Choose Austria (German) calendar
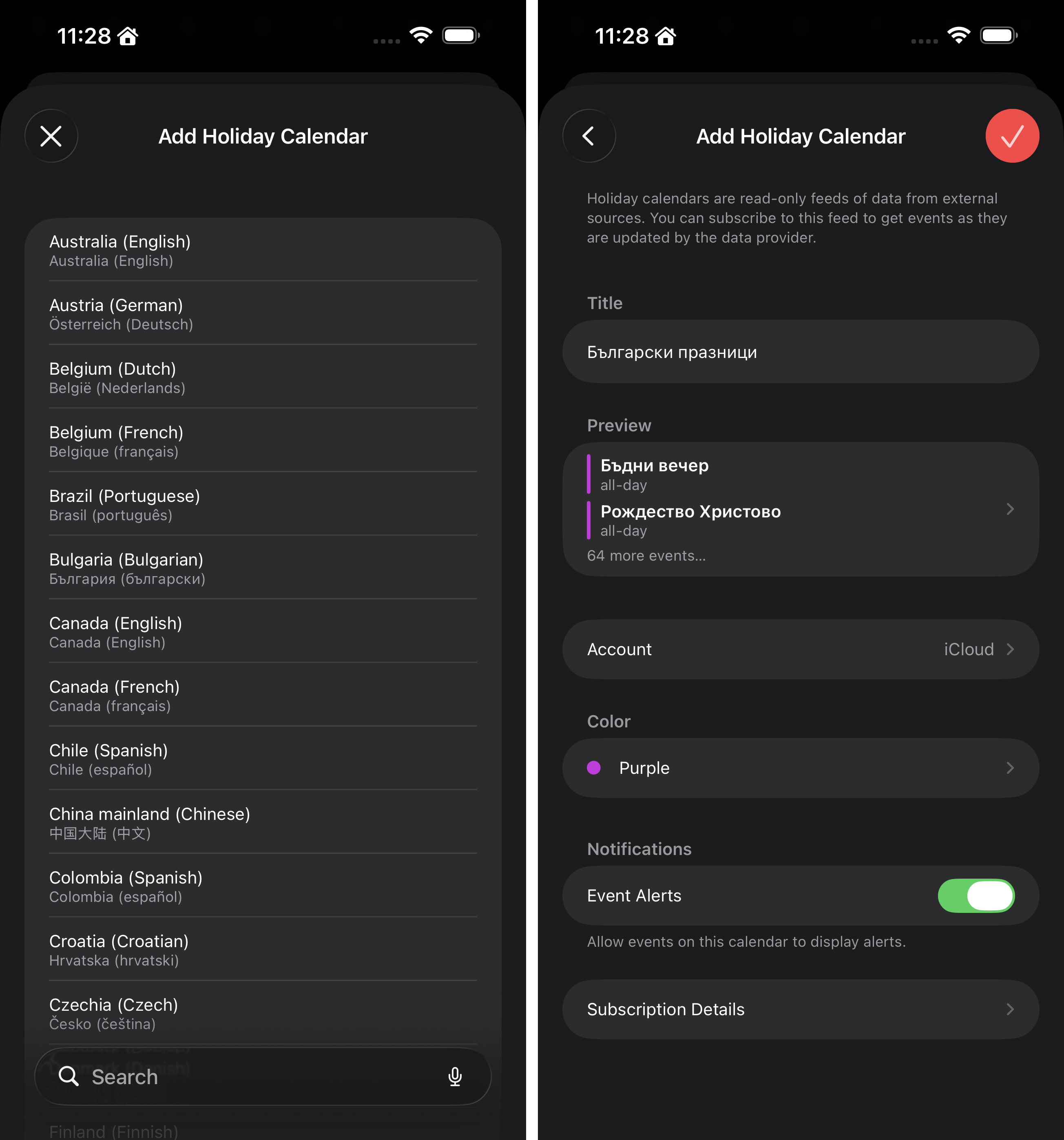This screenshot has width=1064, height=1140. point(263,314)
